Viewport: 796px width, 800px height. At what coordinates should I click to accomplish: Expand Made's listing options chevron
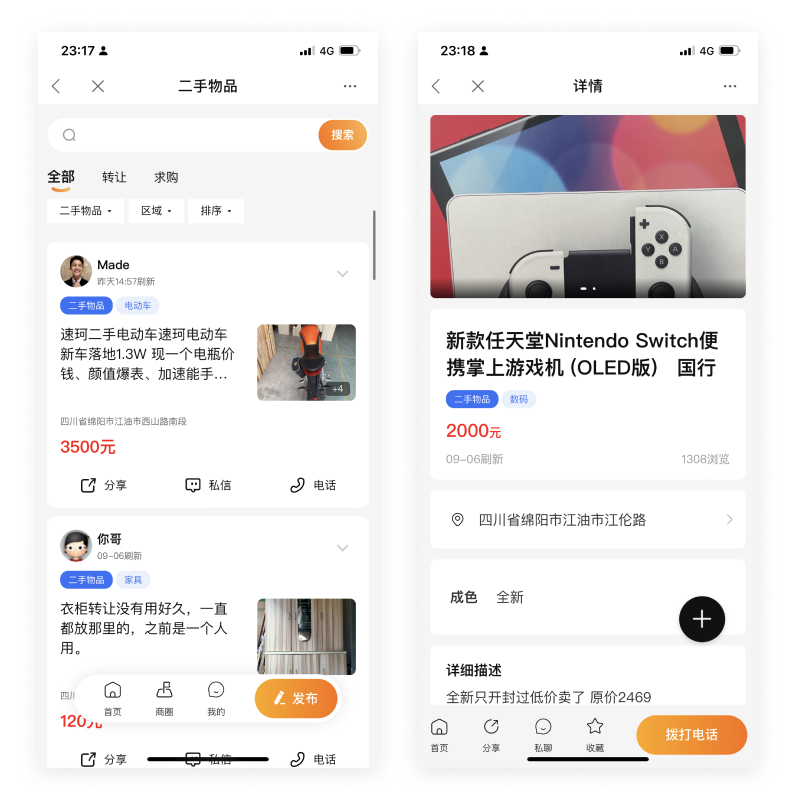click(x=343, y=273)
